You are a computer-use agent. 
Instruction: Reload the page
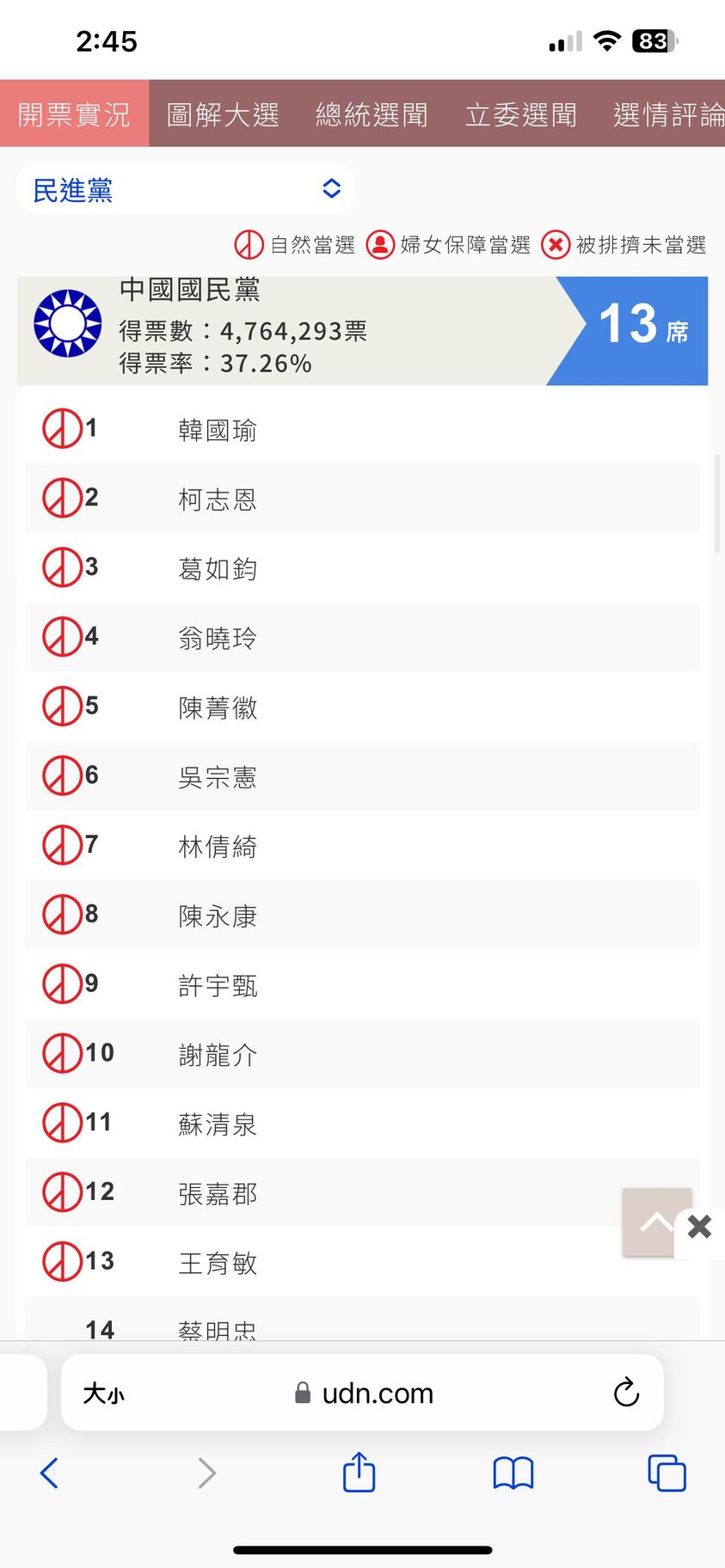(626, 1393)
